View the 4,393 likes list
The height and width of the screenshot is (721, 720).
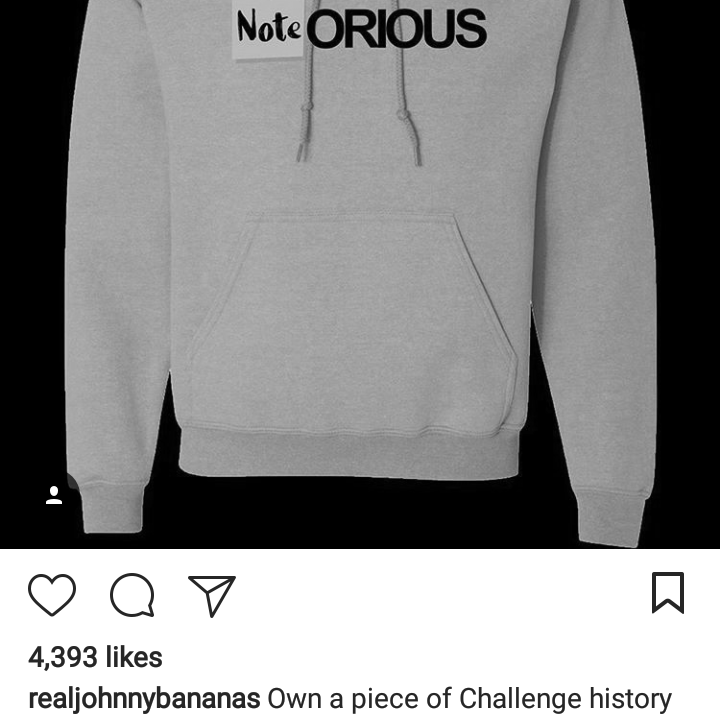(x=95, y=657)
